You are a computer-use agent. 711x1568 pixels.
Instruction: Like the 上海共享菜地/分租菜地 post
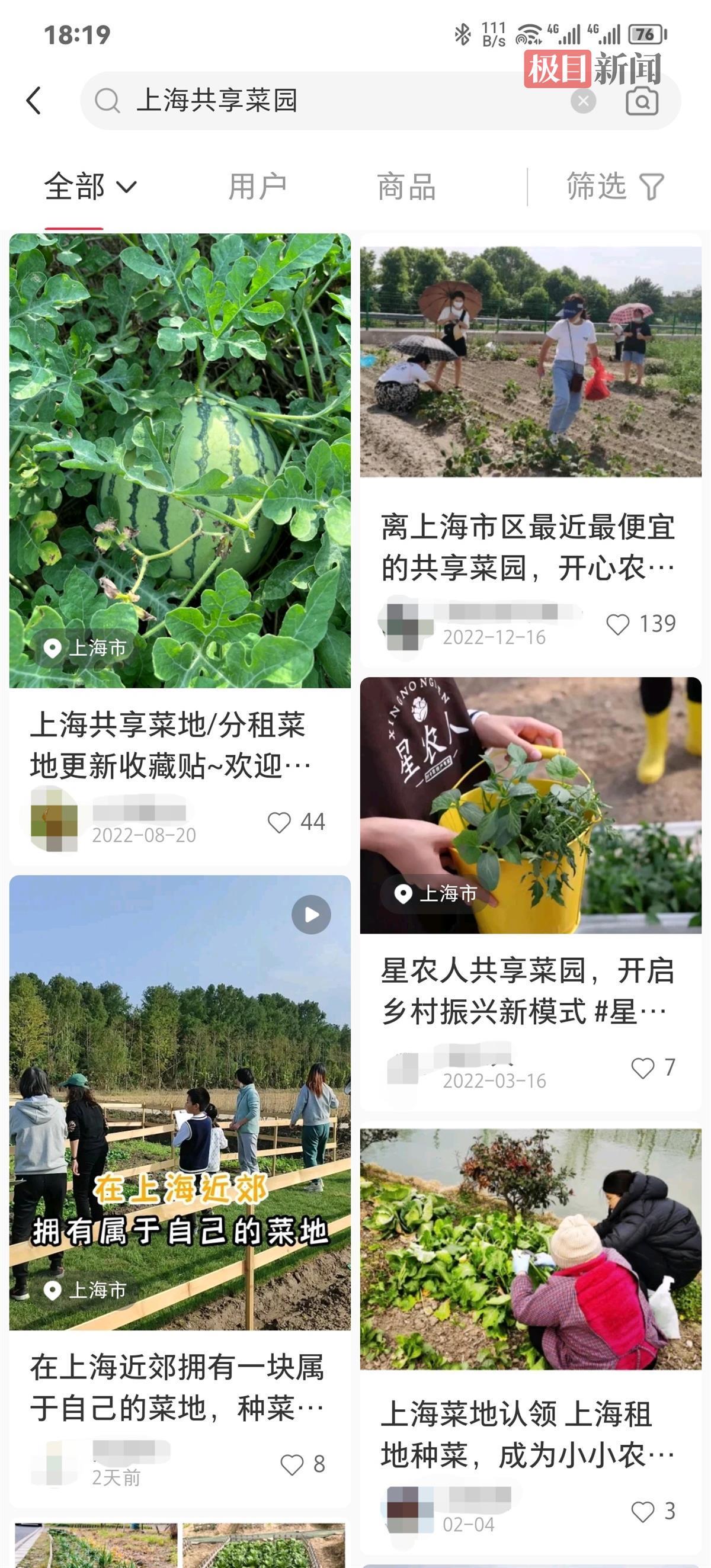pos(280,822)
